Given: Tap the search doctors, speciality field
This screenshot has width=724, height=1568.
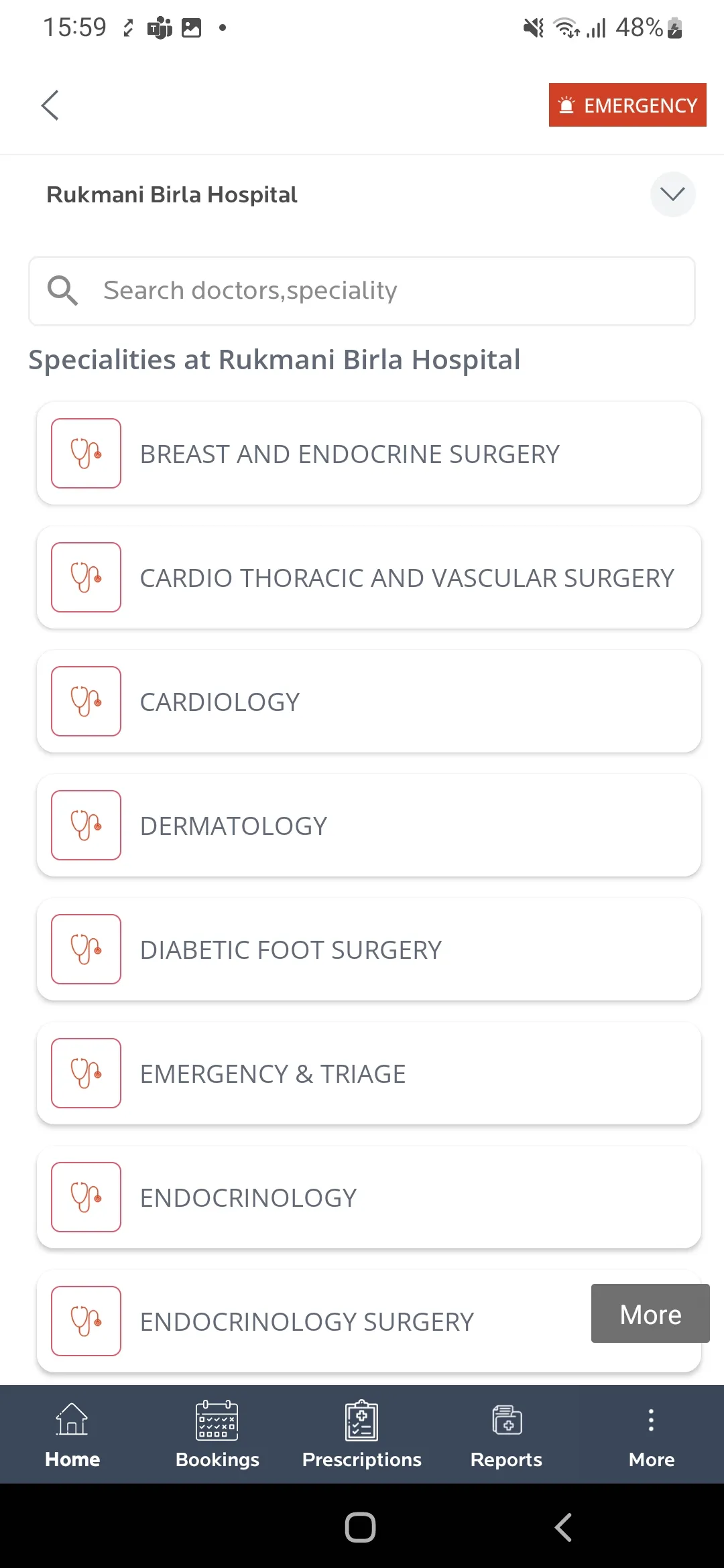Looking at the screenshot, I should click(x=362, y=290).
